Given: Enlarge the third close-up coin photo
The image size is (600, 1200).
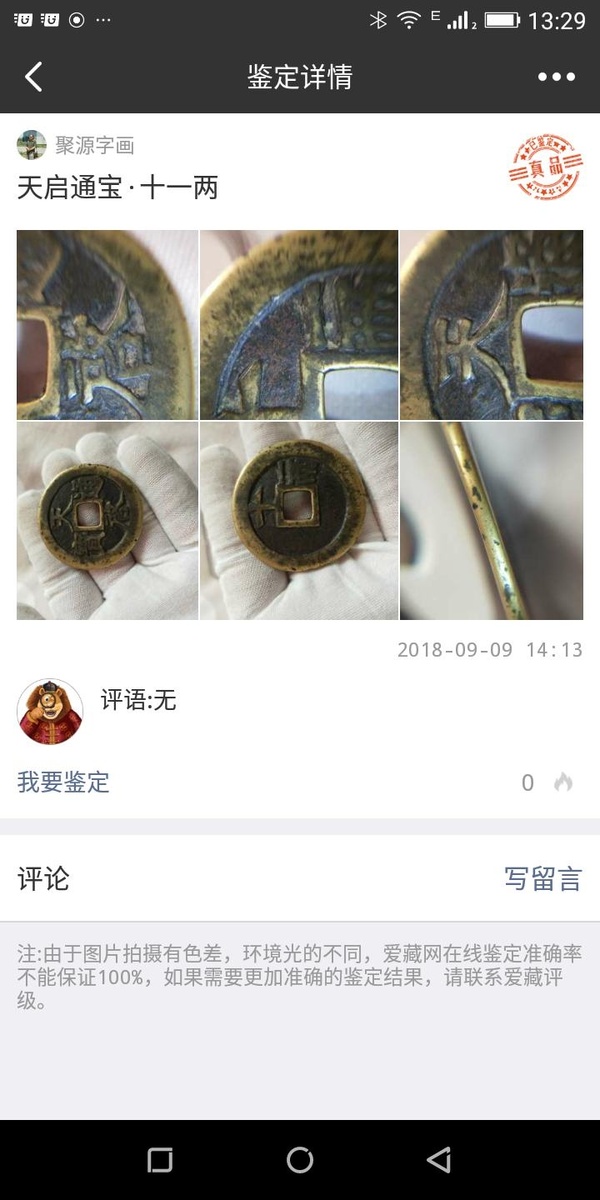Looking at the screenshot, I should pos(491,325).
